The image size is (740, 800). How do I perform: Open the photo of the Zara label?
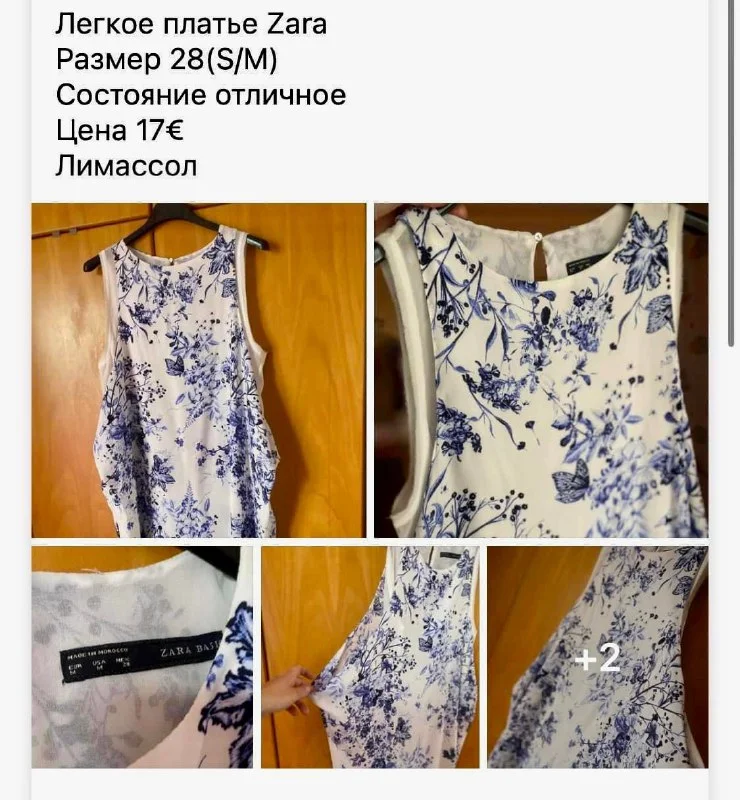(x=142, y=657)
